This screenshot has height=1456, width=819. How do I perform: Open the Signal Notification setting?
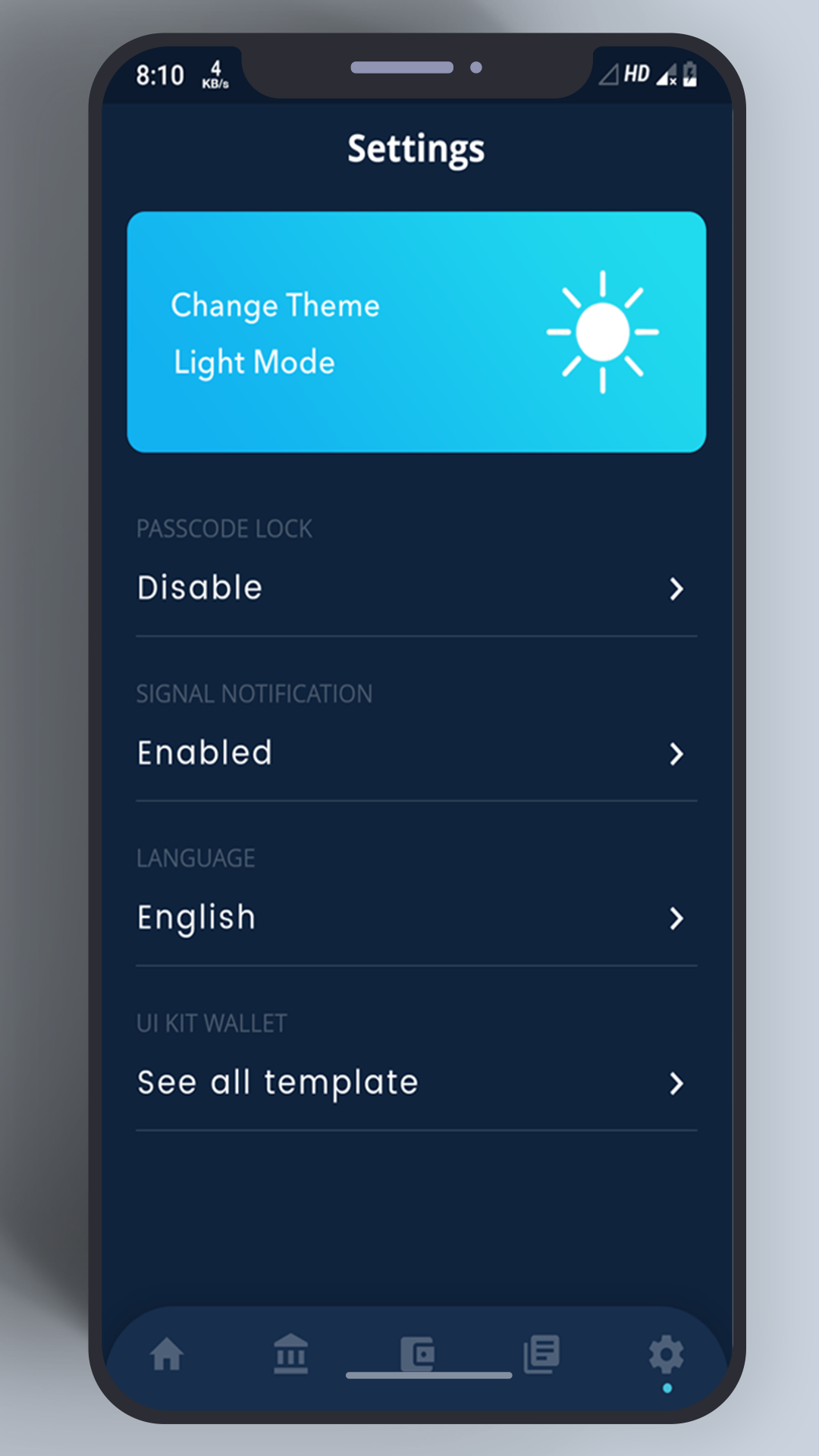click(416, 753)
